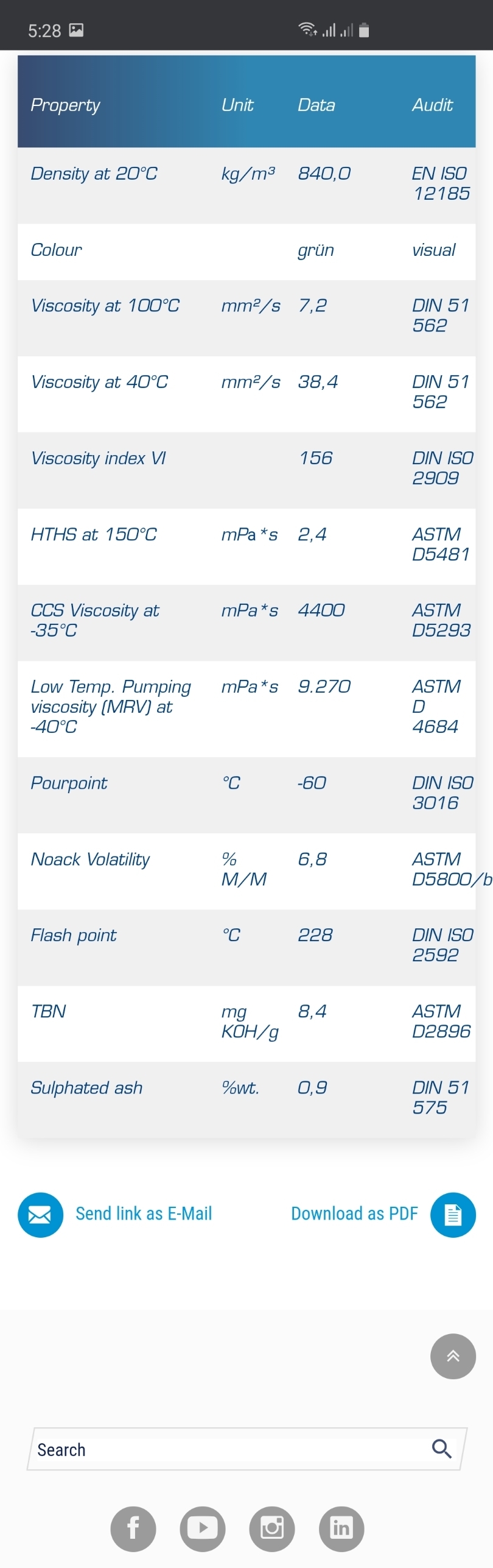Focus the Search input field
493x1568 pixels.
pyautogui.click(x=225, y=1449)
